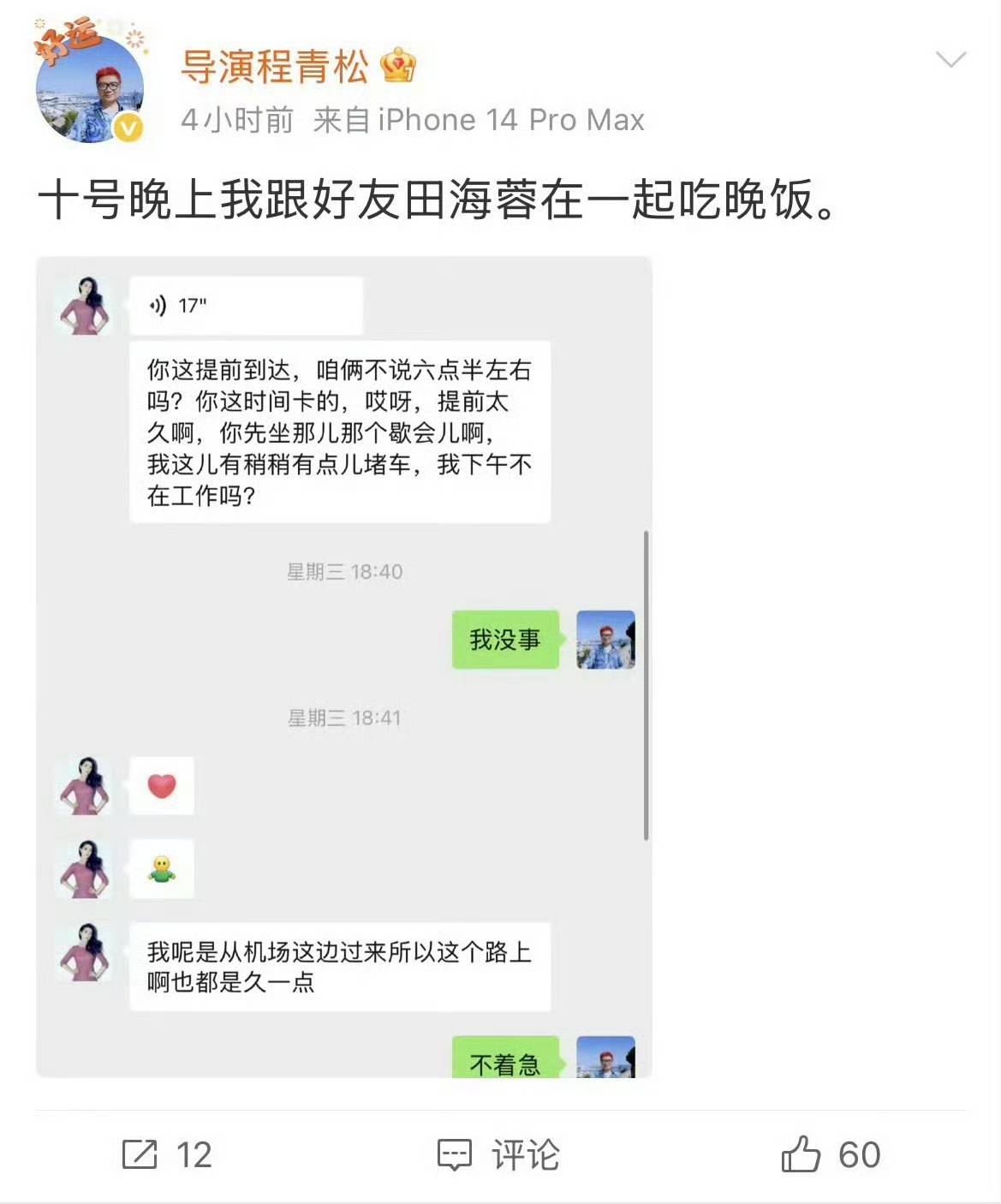
Task: Like this post with 60 likes
Action: [830, 1154]
